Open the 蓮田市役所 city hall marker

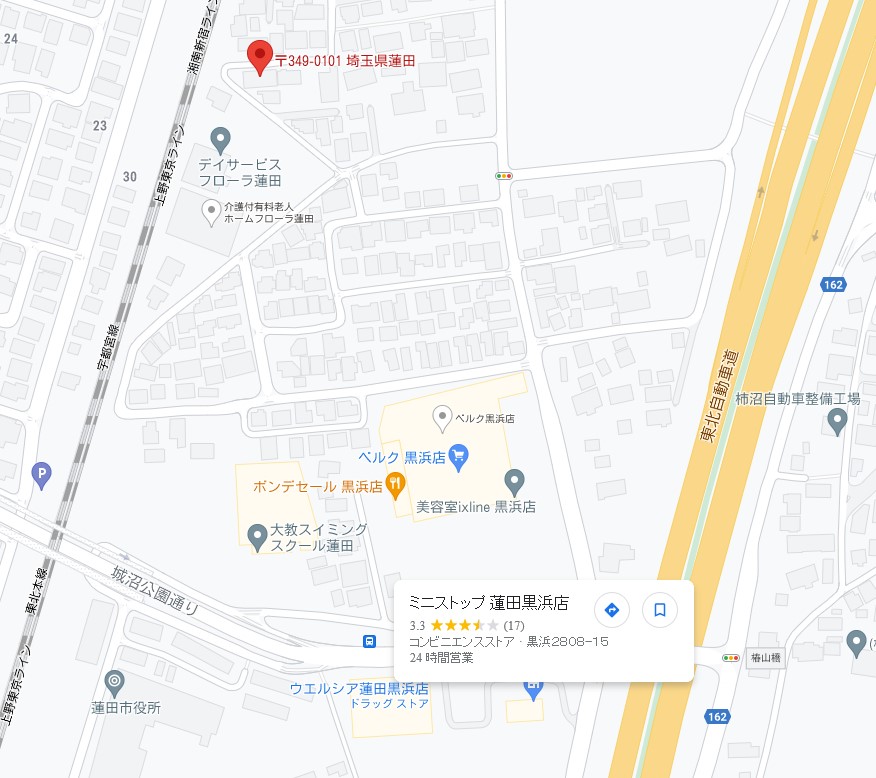(115, 684)
